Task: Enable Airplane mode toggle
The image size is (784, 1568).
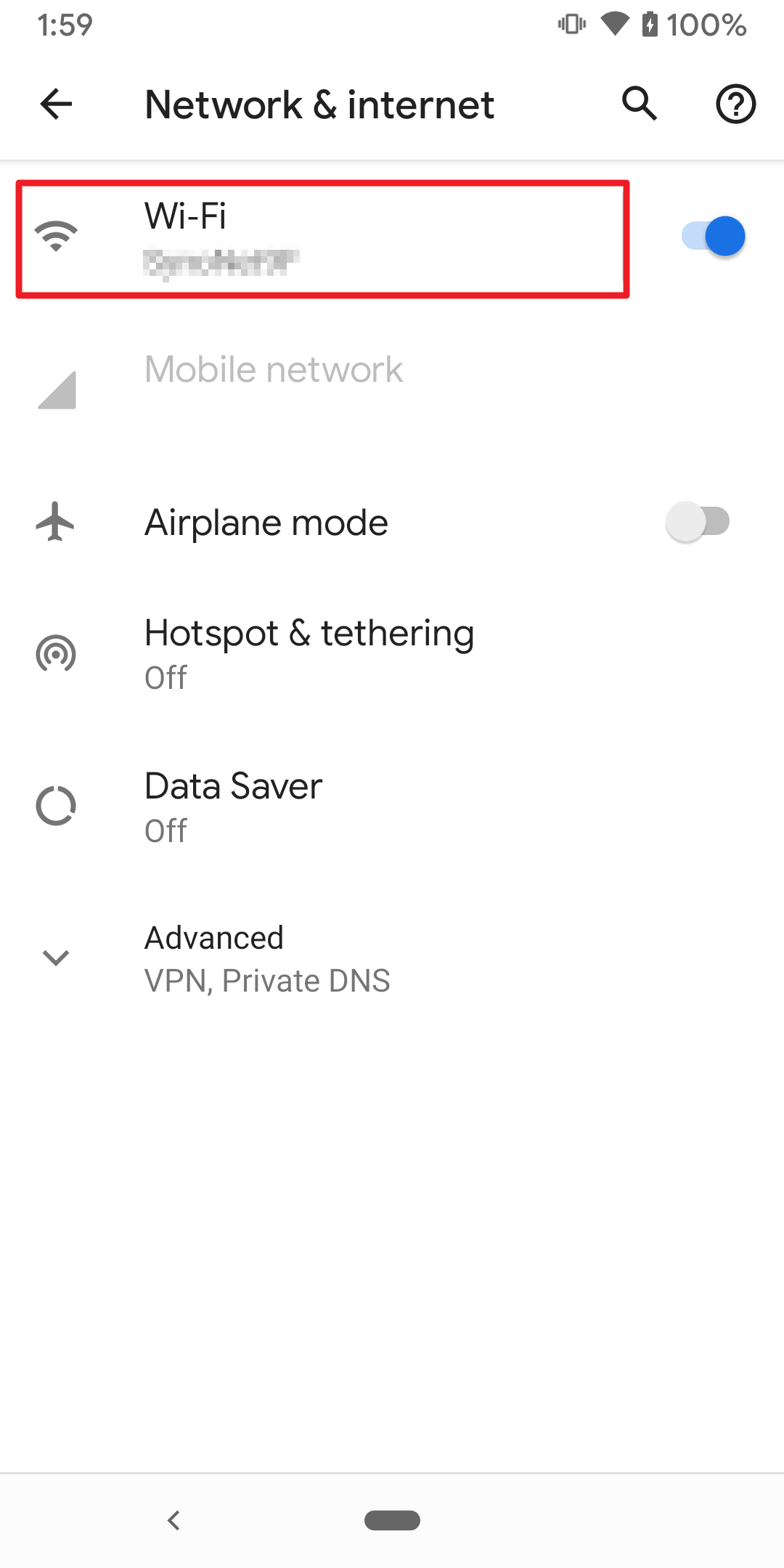Action: pos(698,522)
